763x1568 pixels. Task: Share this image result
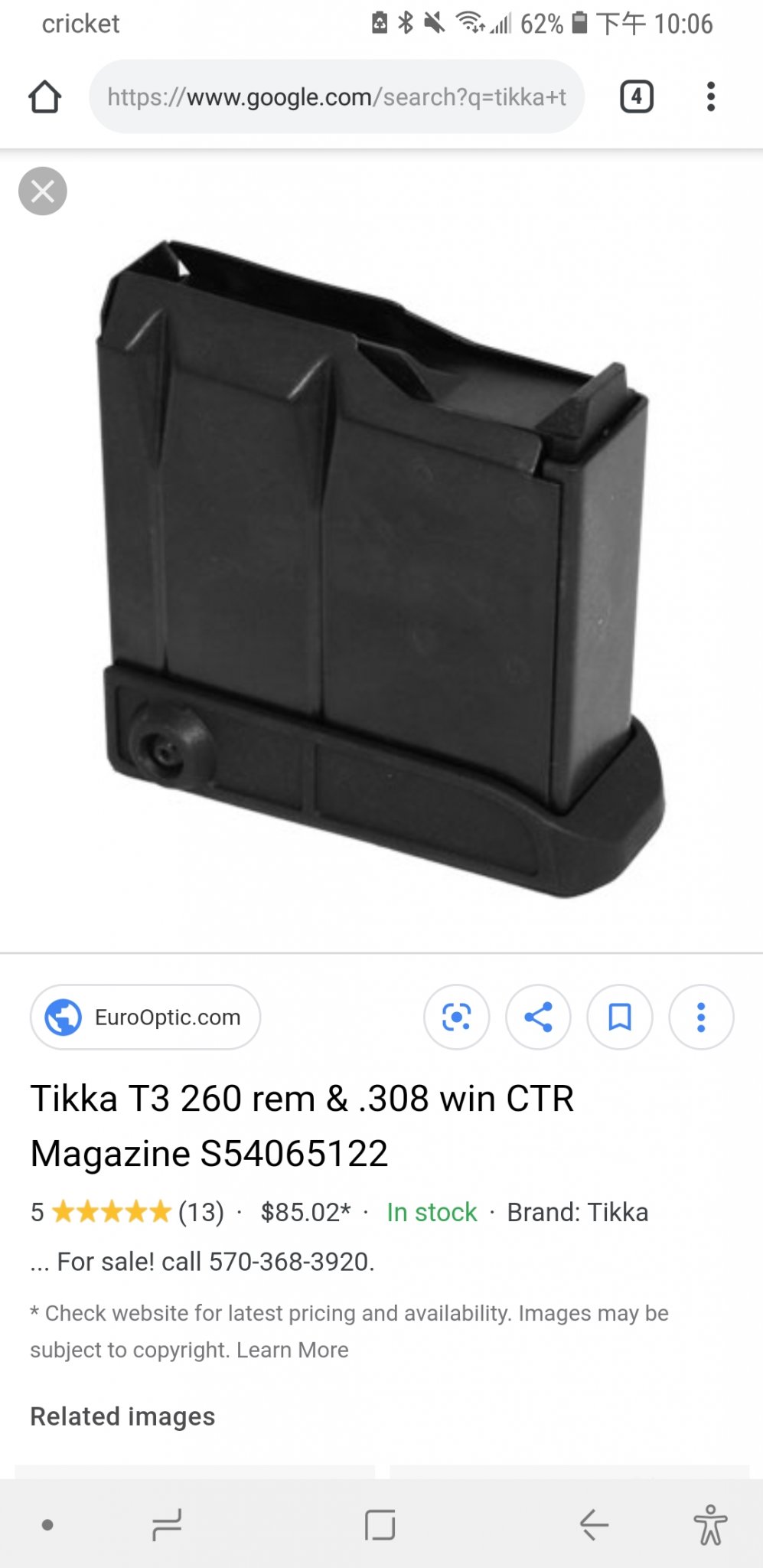pos(538,1017)
